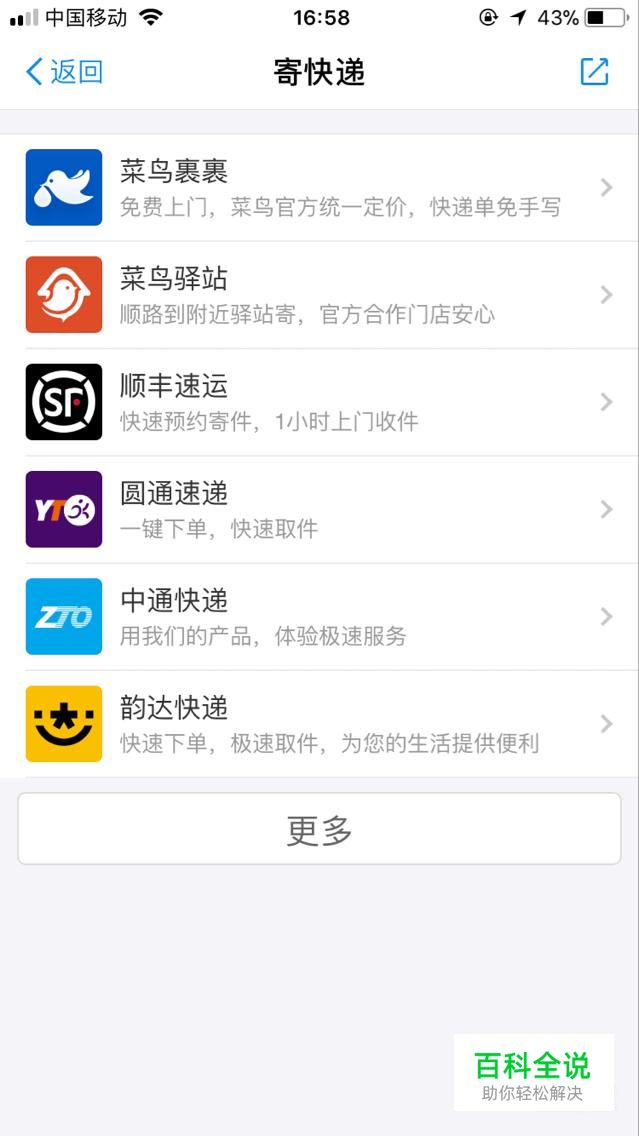Open the share icon in the top bar
639x1136 pixels.
pos(594,72)
